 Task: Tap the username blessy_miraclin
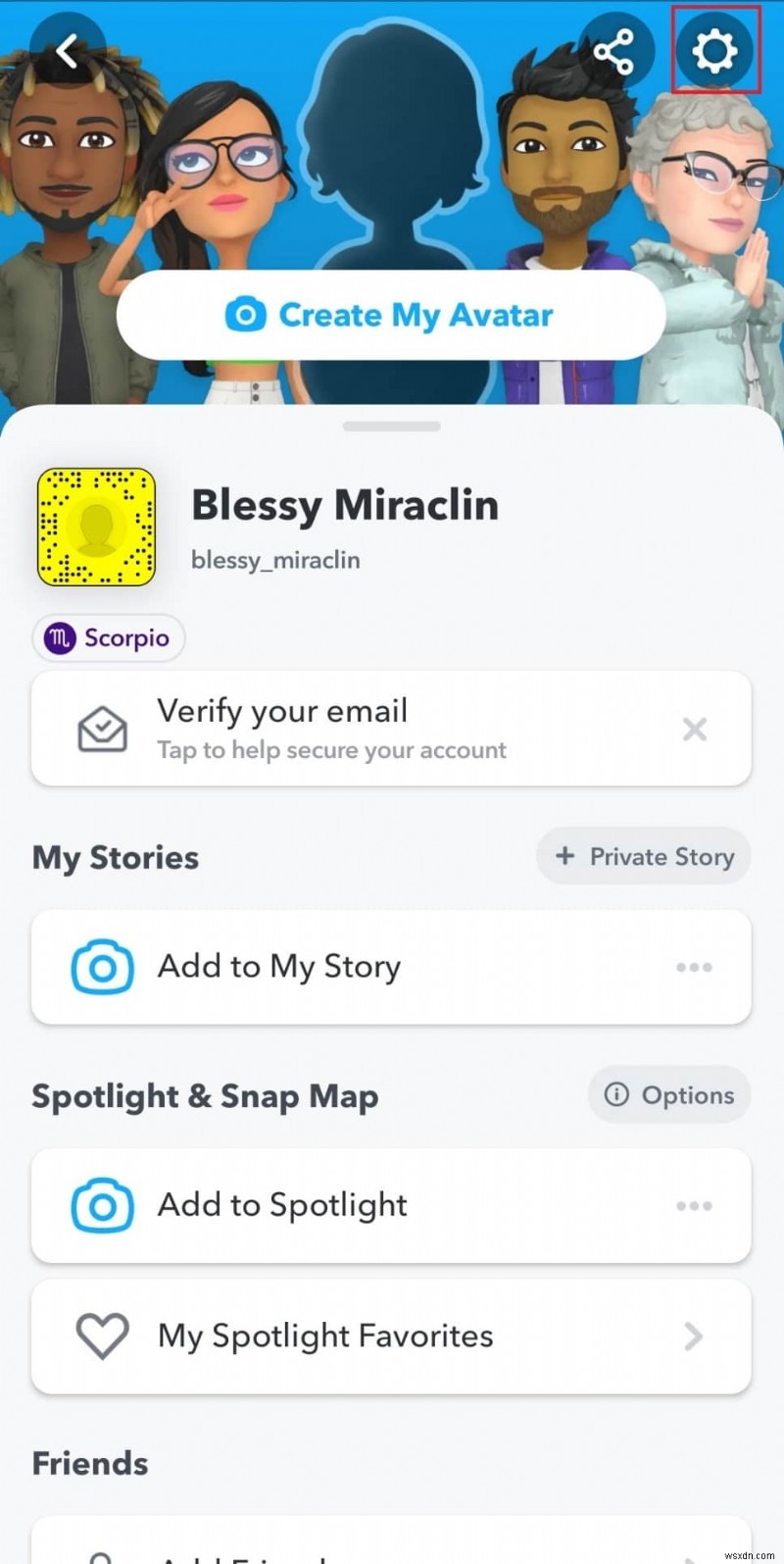pos(275,560)
